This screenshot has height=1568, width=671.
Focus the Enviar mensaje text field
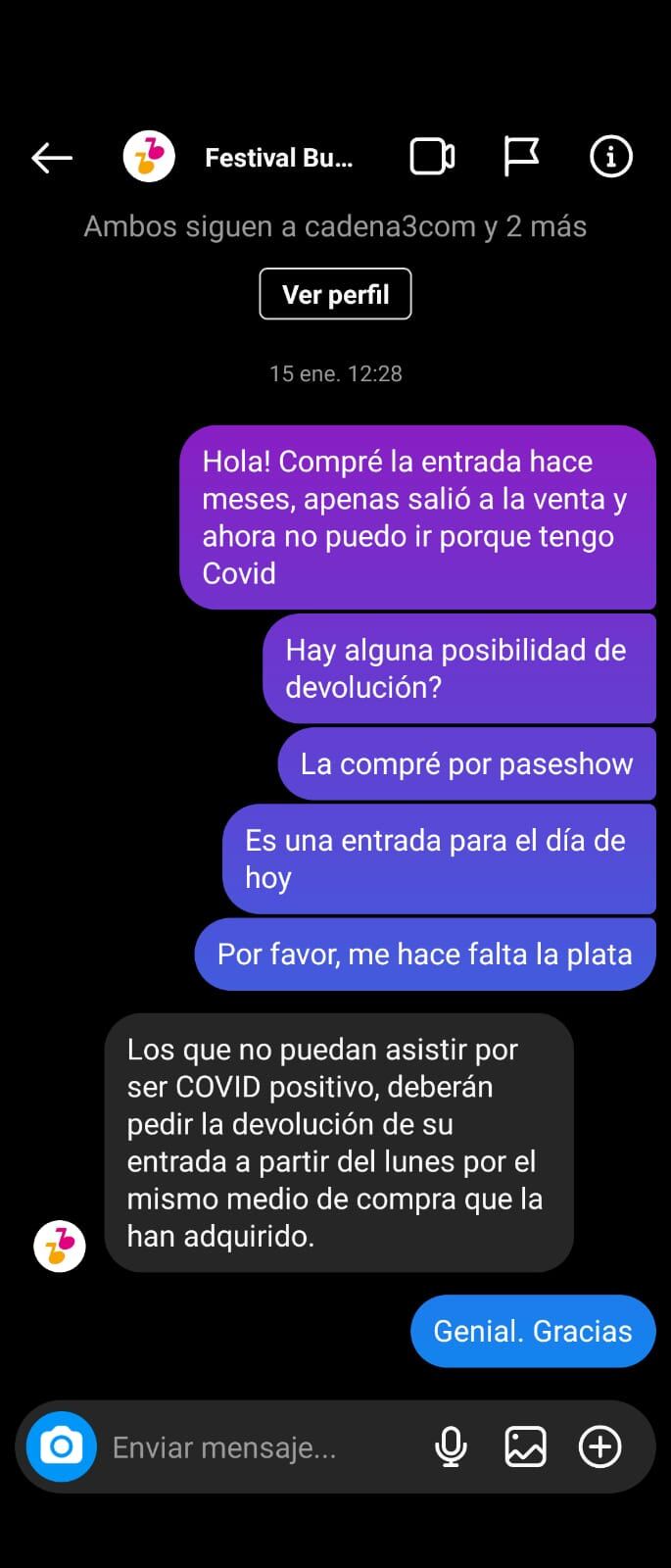coord(255,1447)
